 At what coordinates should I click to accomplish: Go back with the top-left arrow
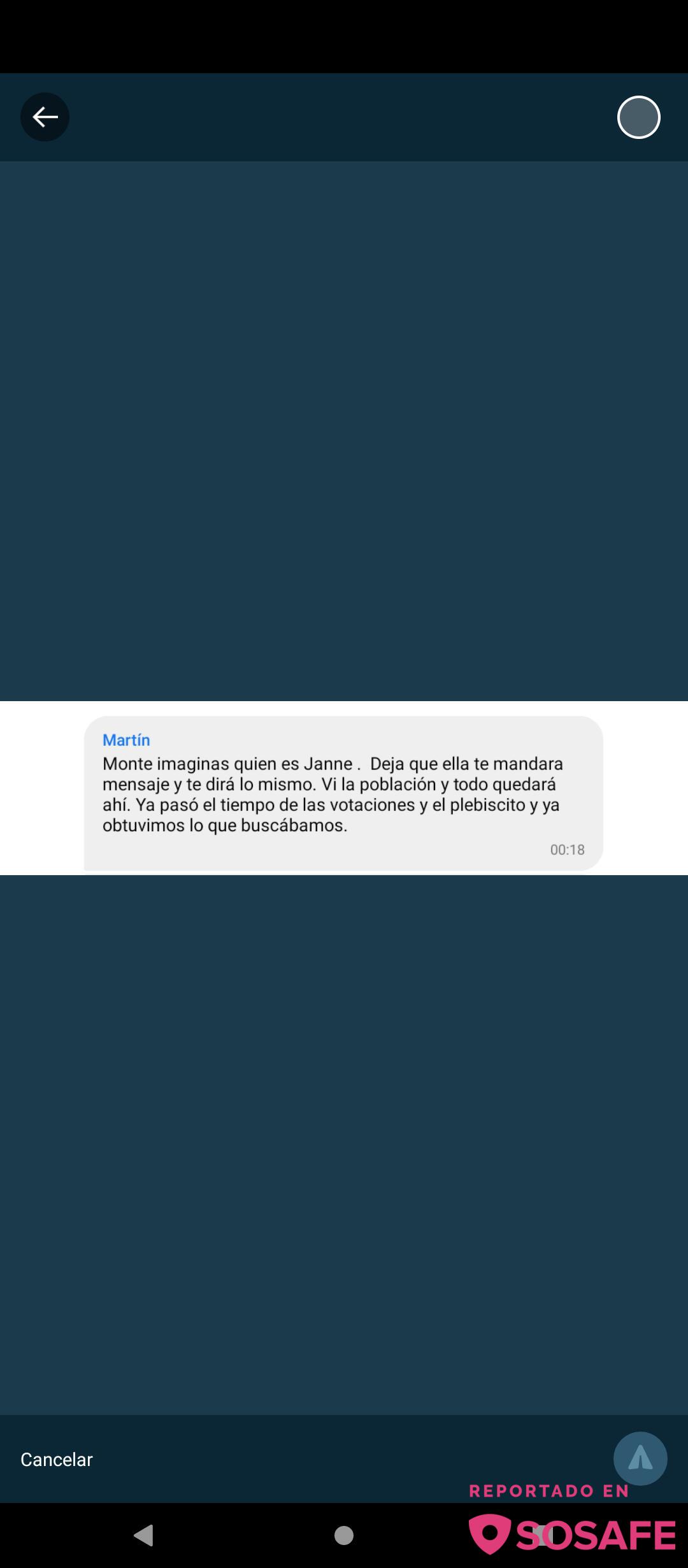pyautogui.click(x=45, y=117)
